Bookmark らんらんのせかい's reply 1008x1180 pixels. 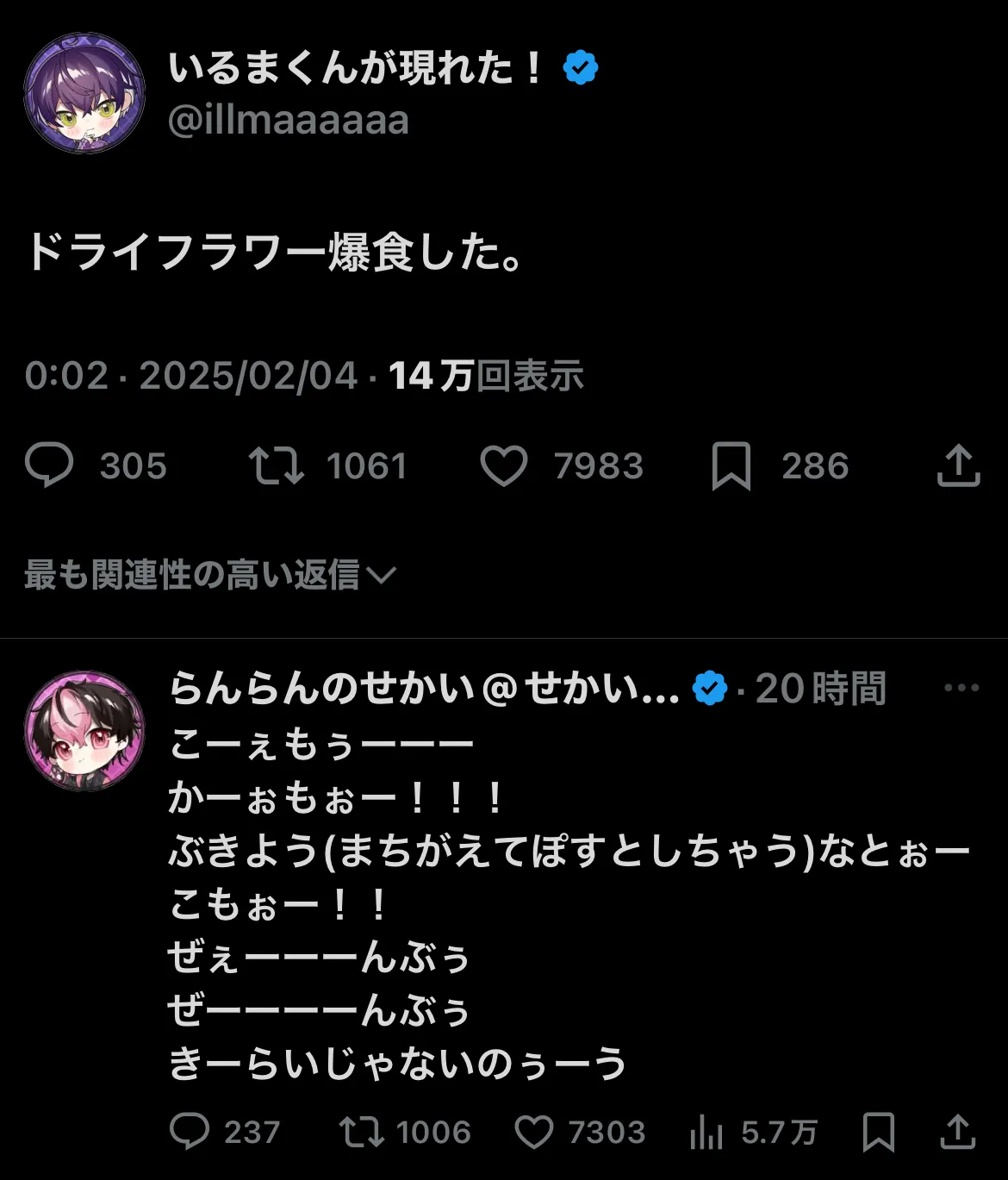[878, 1132]
